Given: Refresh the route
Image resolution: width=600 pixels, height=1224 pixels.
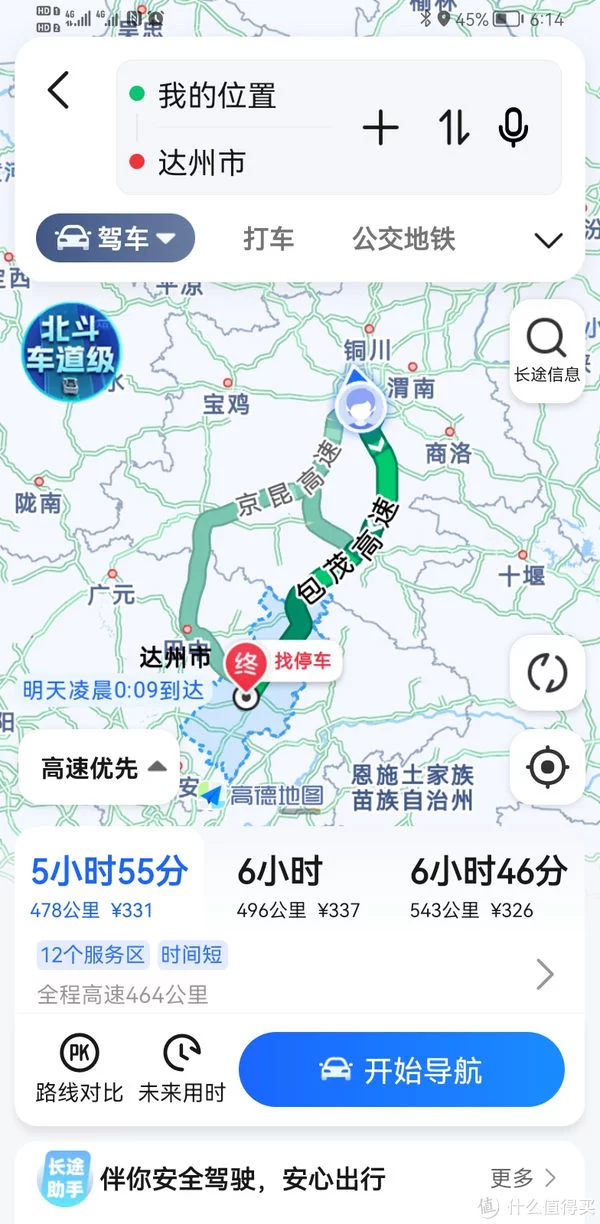Looking at the screenshot, I should point(547,673).
